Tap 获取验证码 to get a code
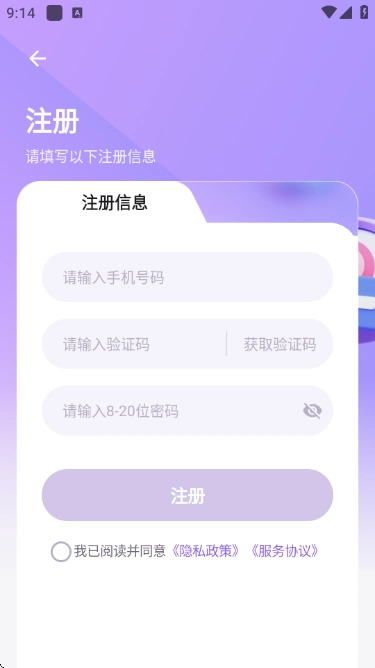Screen dimensions: 375x668 click(x=280, y=344)
